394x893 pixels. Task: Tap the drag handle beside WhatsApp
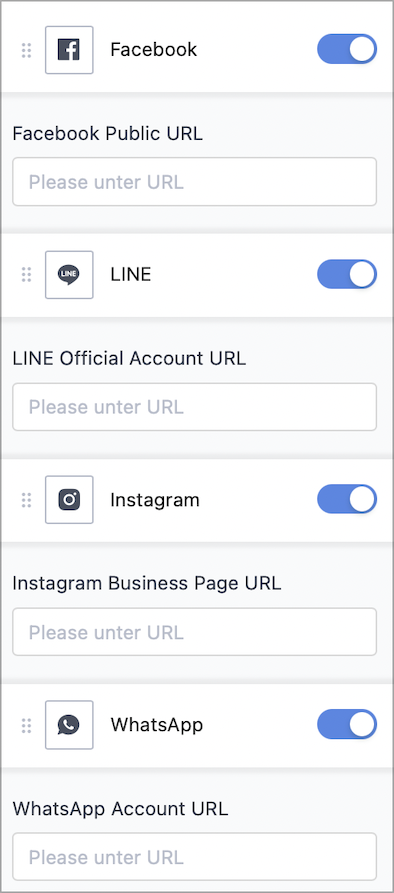[x=26, y=725]
